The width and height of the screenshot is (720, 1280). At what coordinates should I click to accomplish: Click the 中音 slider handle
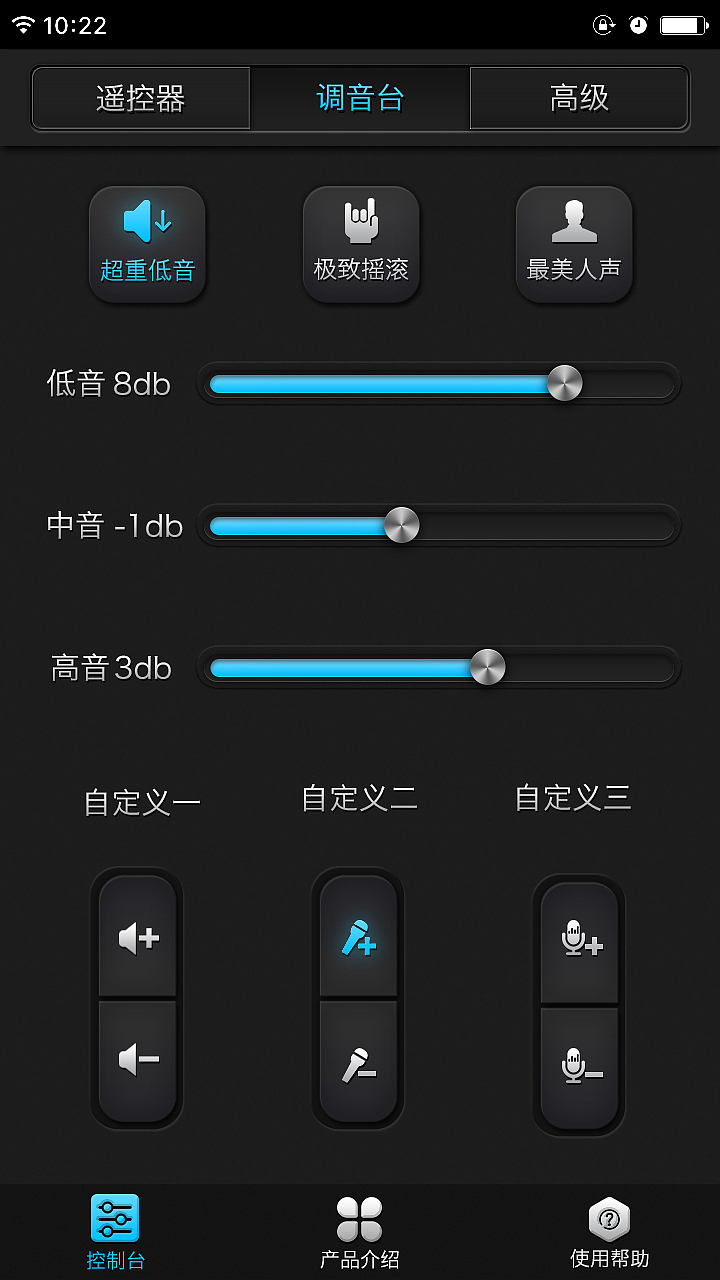pyautogui.click(x=401, y=525)
